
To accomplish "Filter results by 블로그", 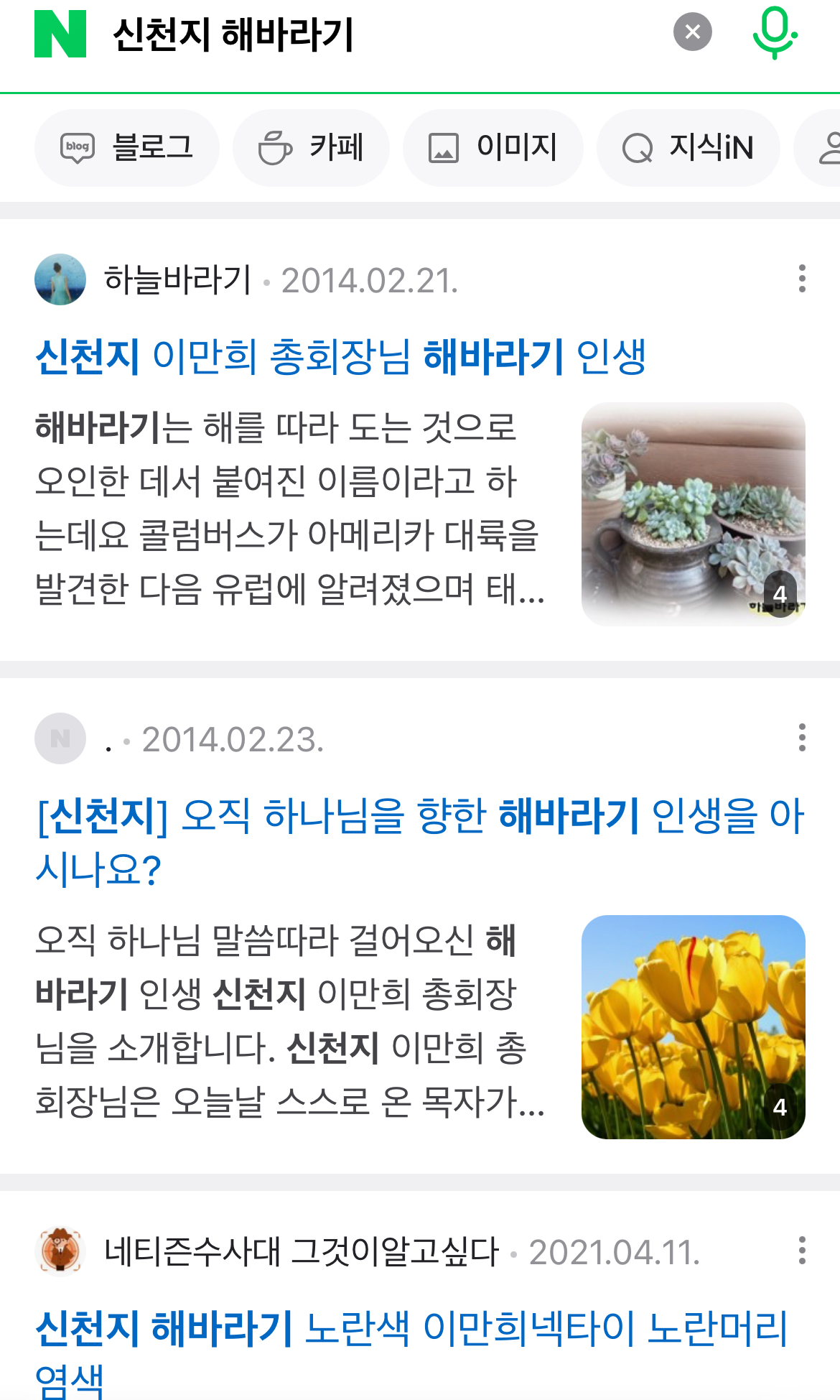I will [x=127, y=148].
